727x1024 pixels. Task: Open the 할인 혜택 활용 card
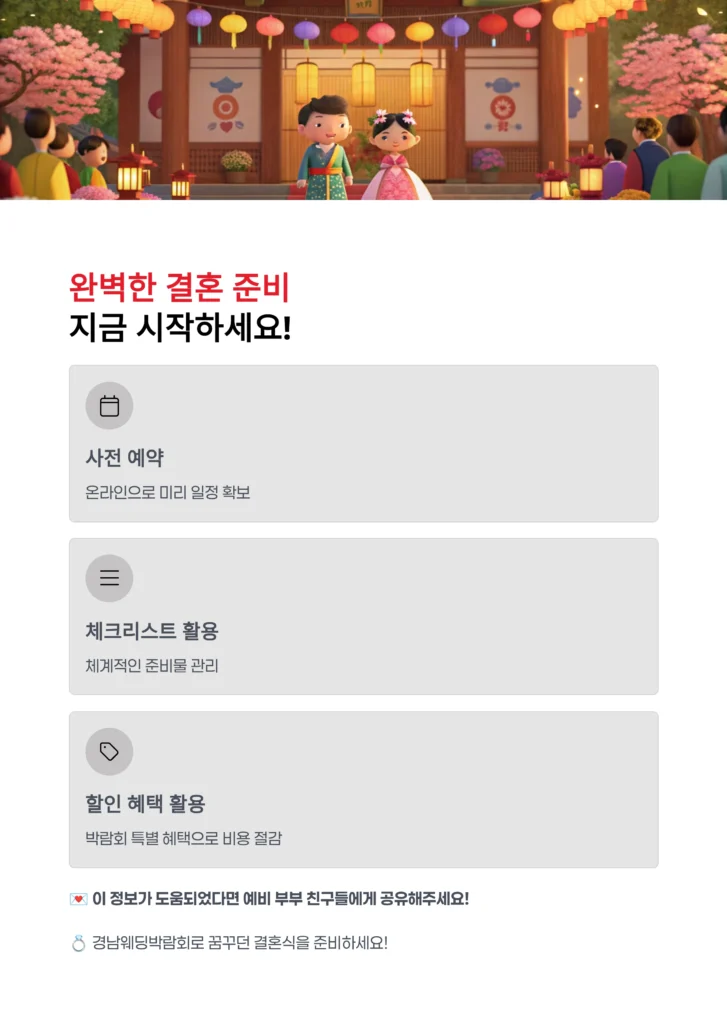tap(363, 788)
